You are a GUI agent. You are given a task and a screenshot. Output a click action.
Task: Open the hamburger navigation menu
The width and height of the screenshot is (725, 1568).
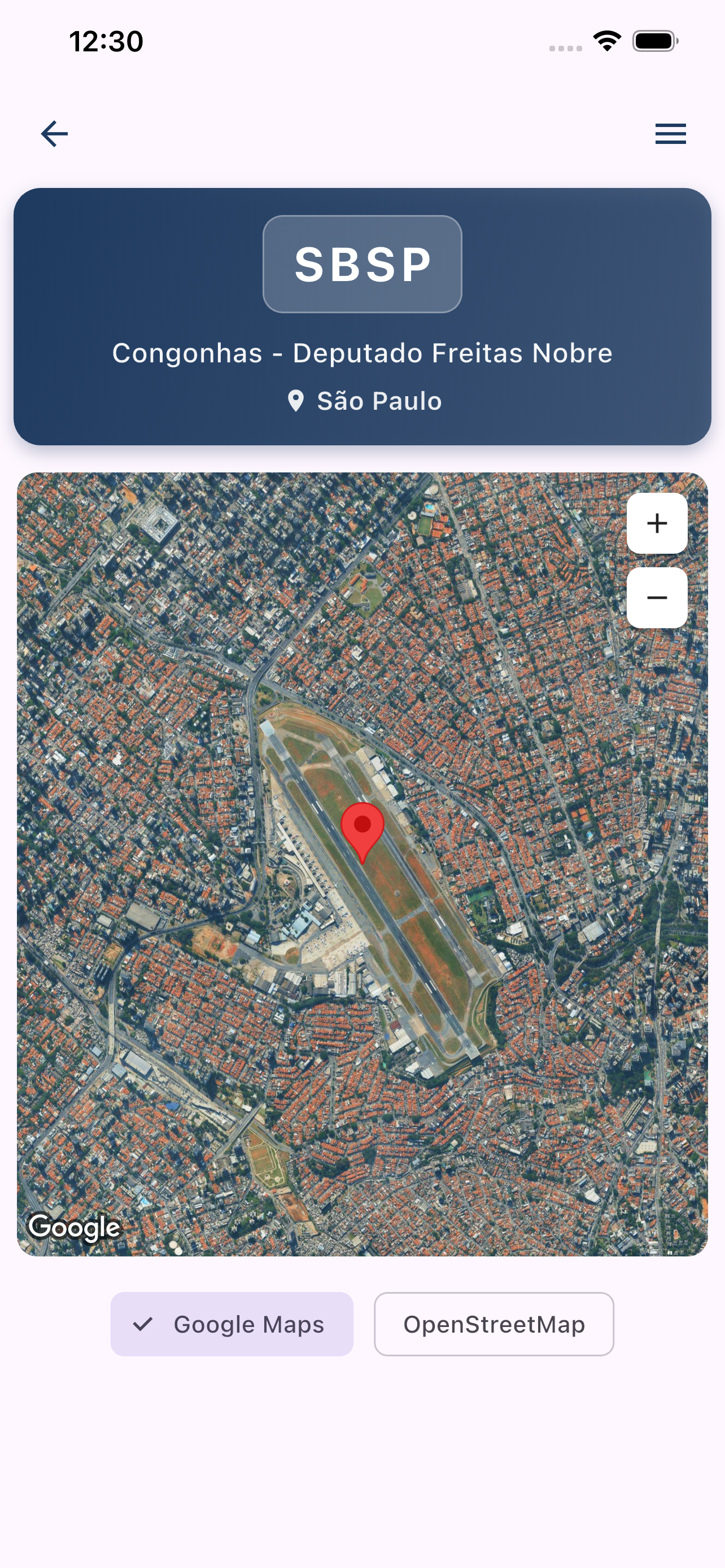670,133
